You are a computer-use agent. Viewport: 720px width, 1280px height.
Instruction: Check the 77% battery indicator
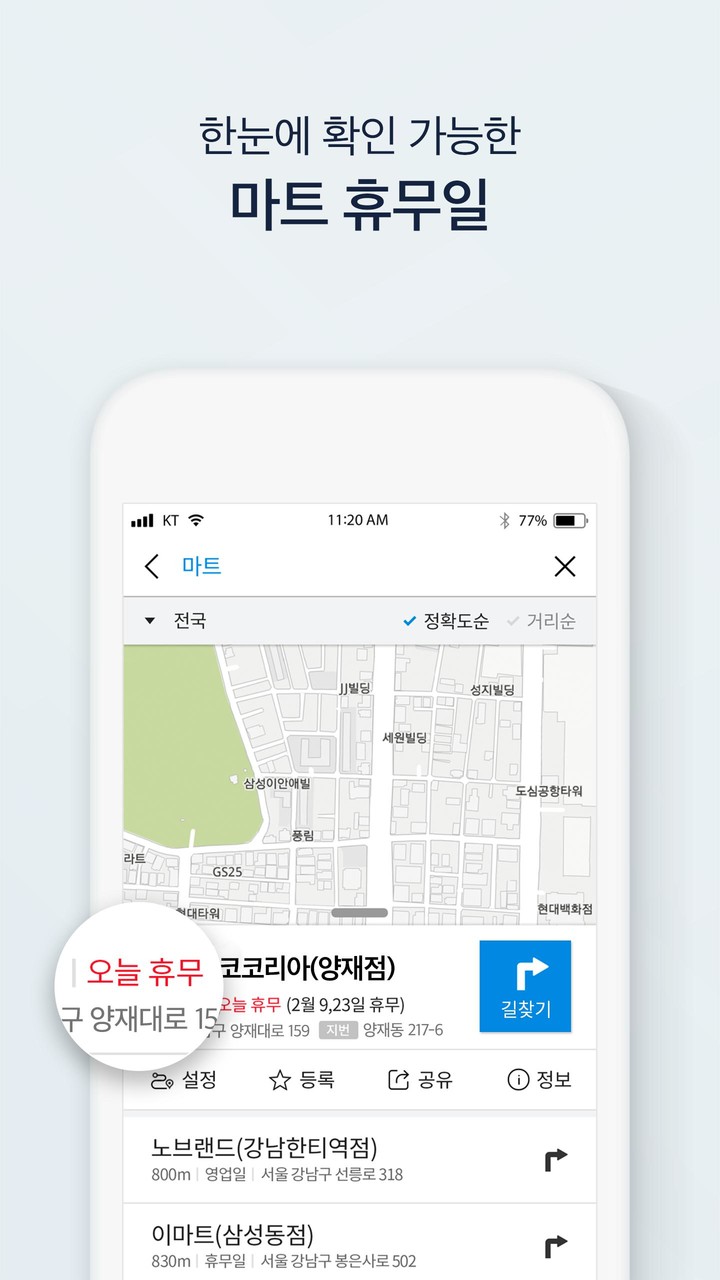[542, 518]
